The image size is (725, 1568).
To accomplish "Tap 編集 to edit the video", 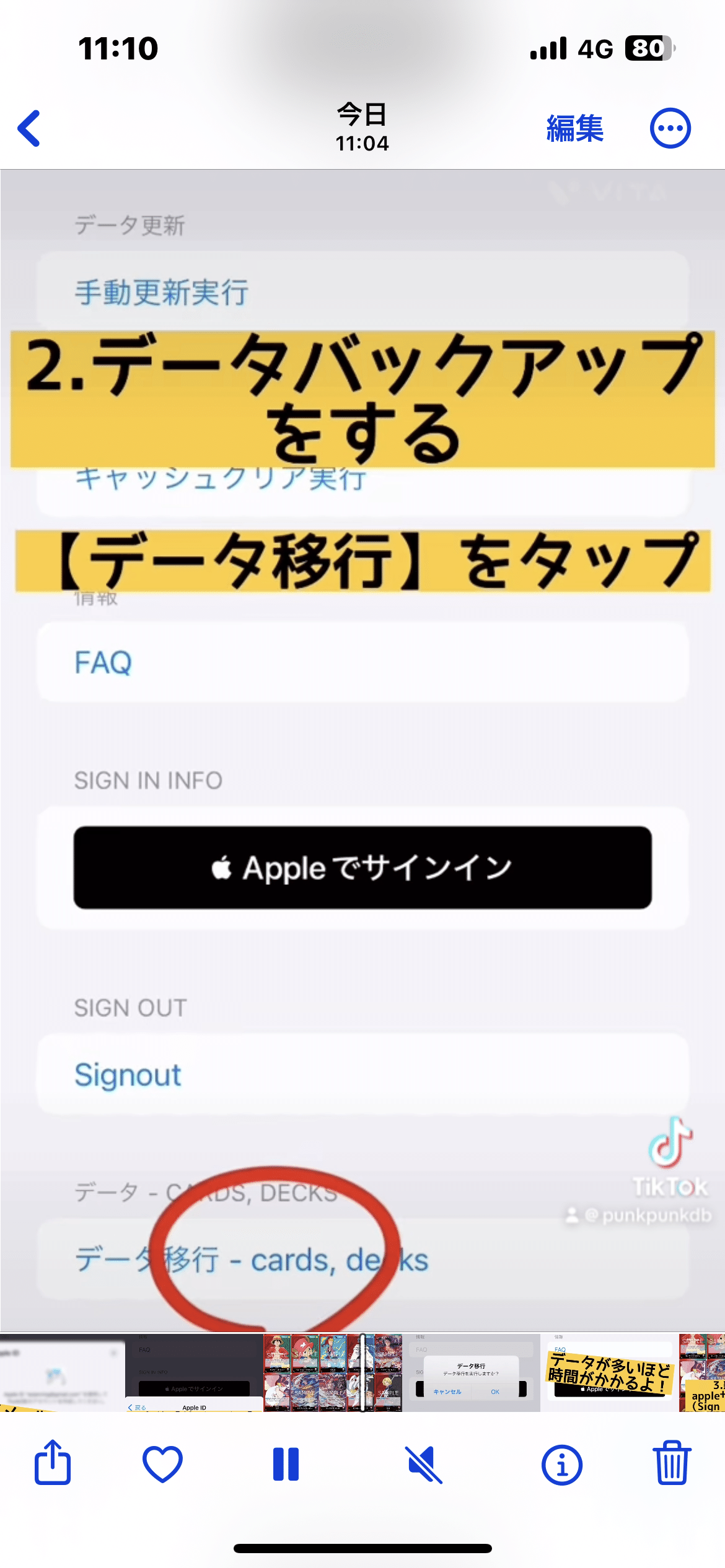I will [574, 128].
